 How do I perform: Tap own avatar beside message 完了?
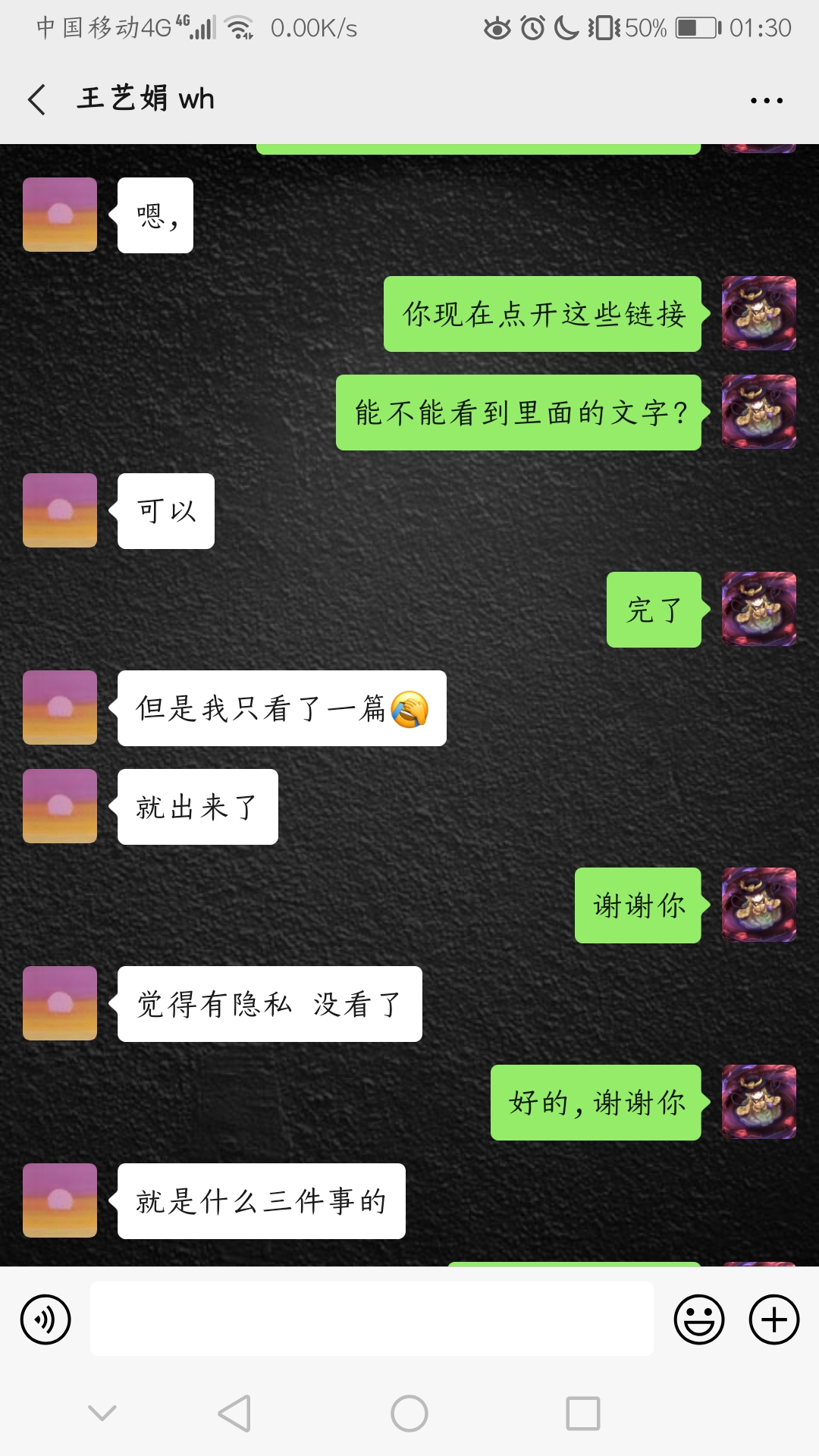point(758,609)
